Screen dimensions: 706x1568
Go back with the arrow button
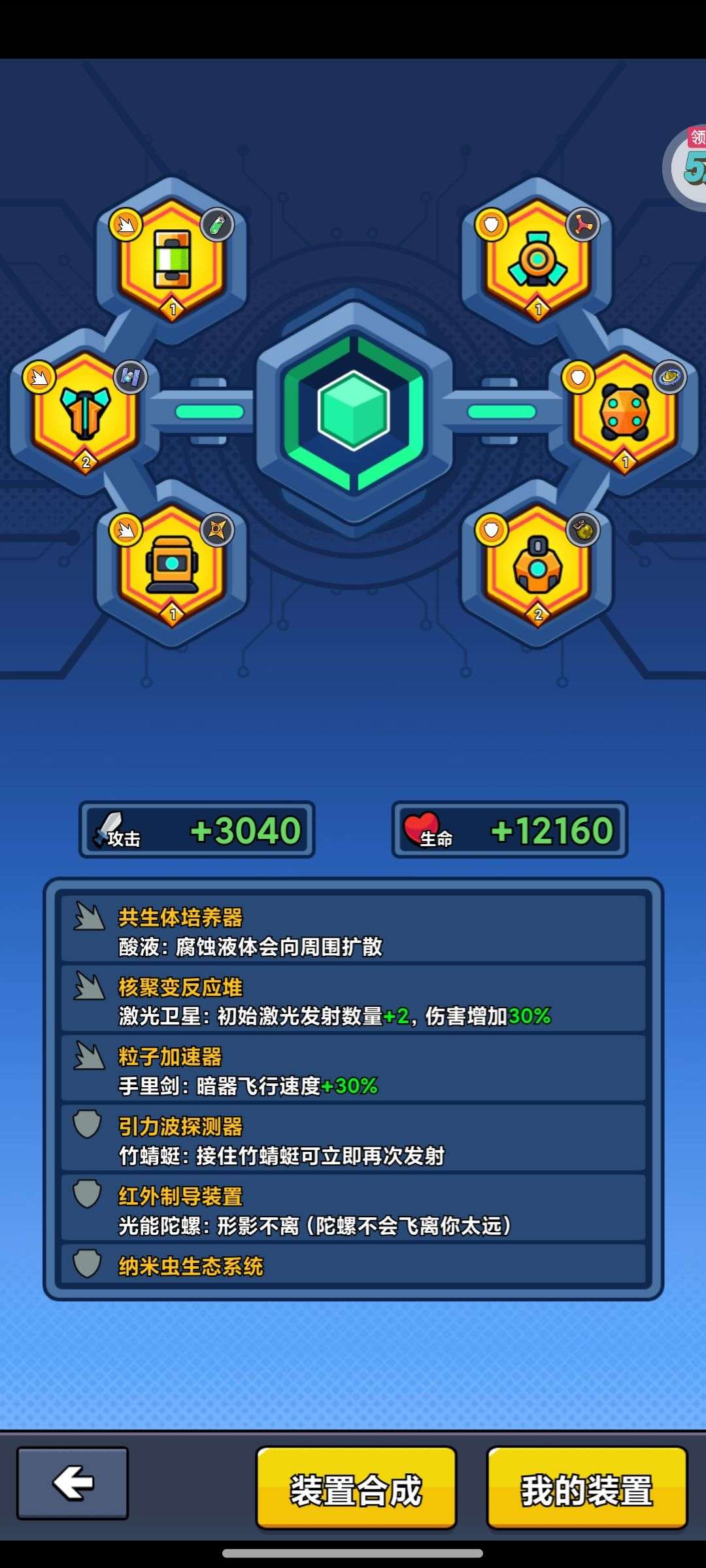(x=73, y=1483)
